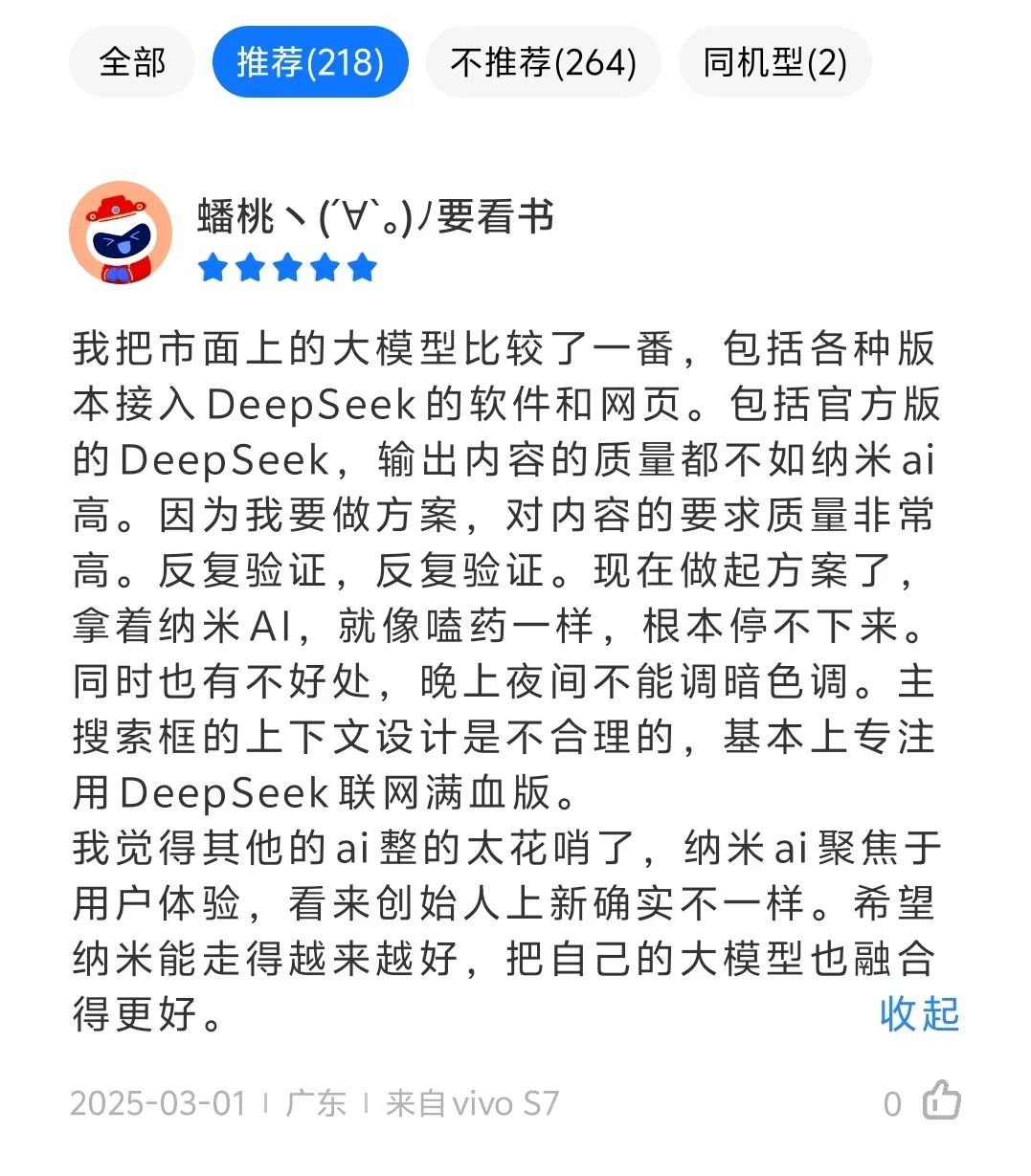Click the highlighted 推荐(218) tab
The width and height of the screenshot is (1031, 1176).
pos(309,61)
